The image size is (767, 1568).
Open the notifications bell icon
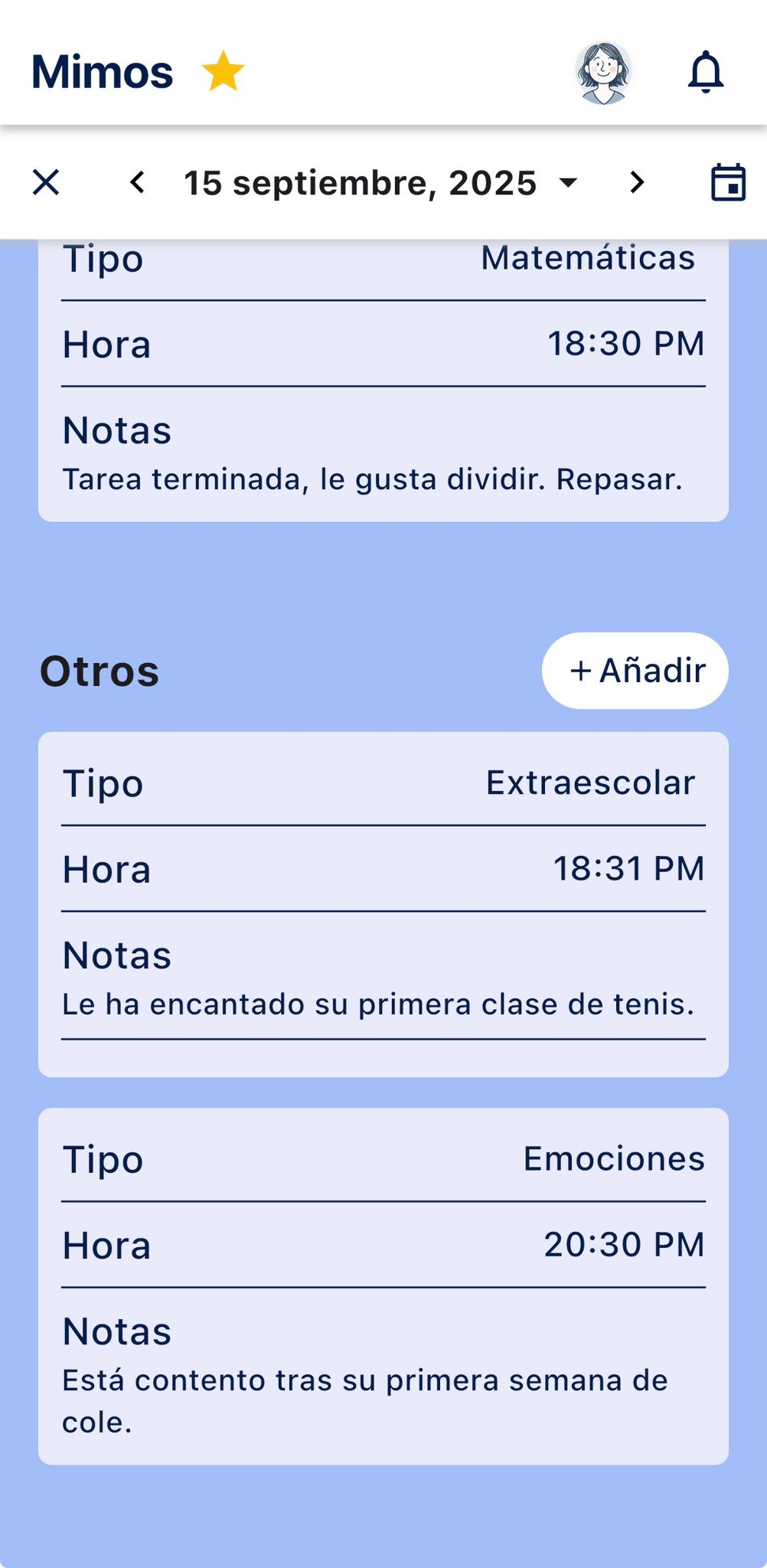pyautogui.click(x=706, y=72)
